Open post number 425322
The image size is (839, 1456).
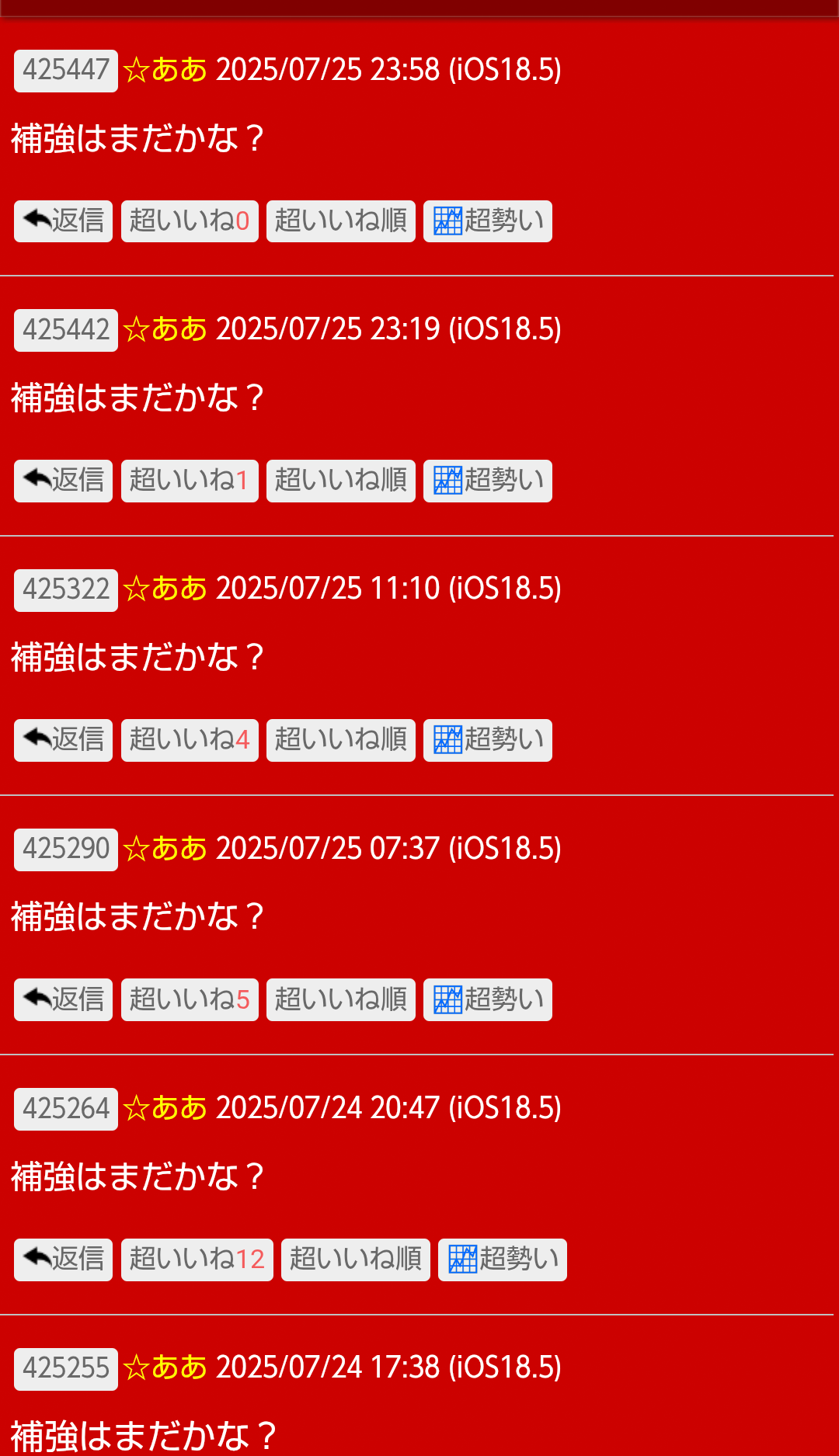[x=66, y=590]
